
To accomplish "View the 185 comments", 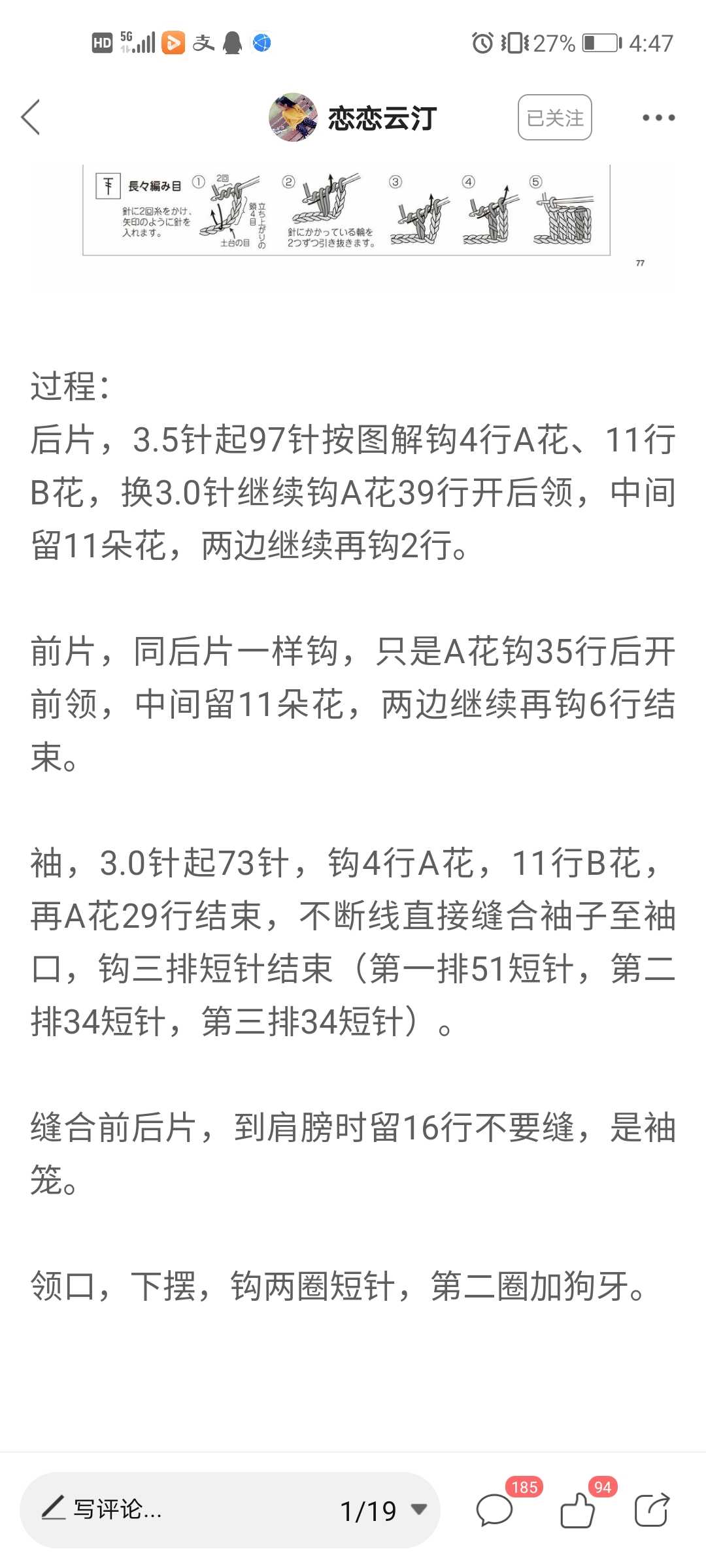I will click(496, 1510).
